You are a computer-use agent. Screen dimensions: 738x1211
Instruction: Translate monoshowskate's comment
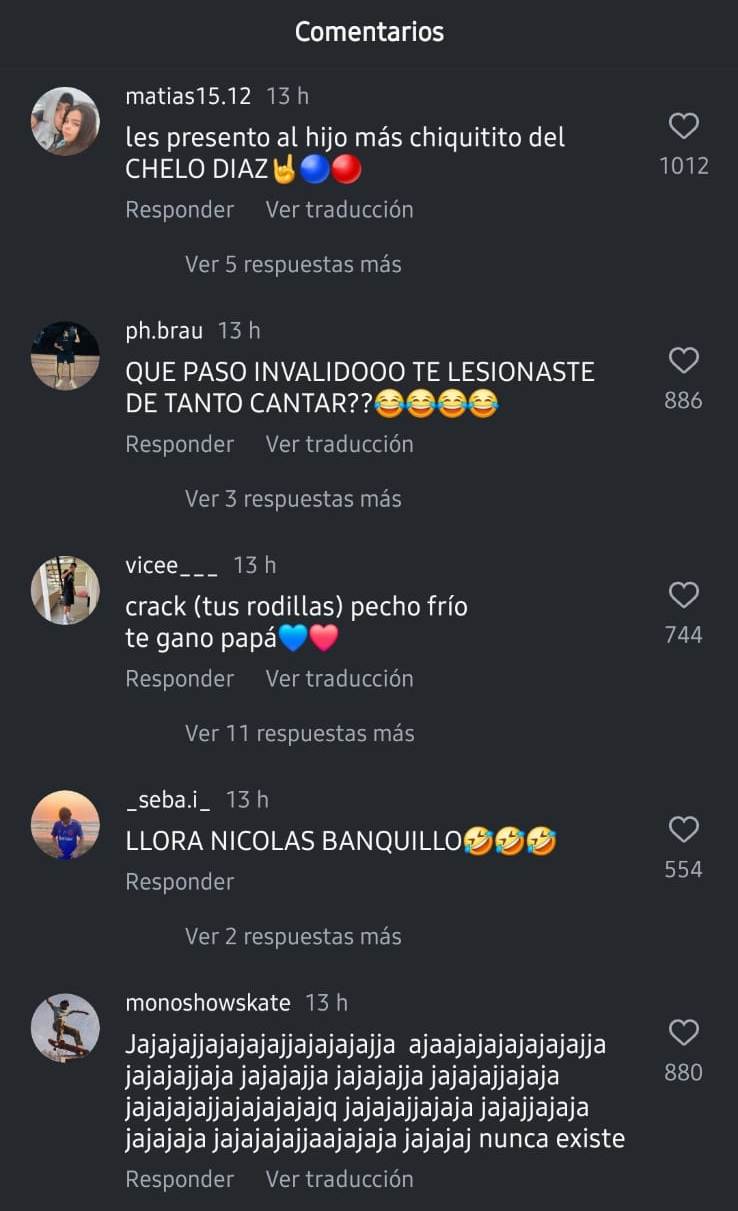click(339, 1180)
